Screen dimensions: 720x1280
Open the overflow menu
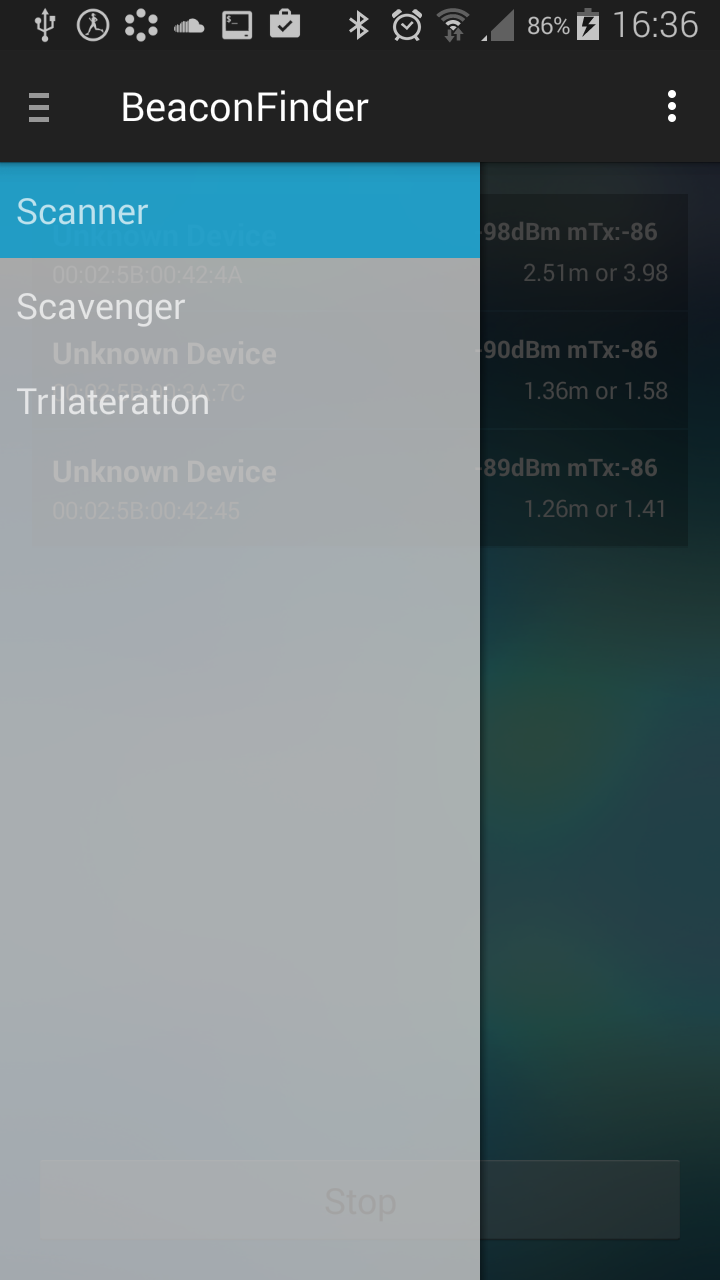672,107
